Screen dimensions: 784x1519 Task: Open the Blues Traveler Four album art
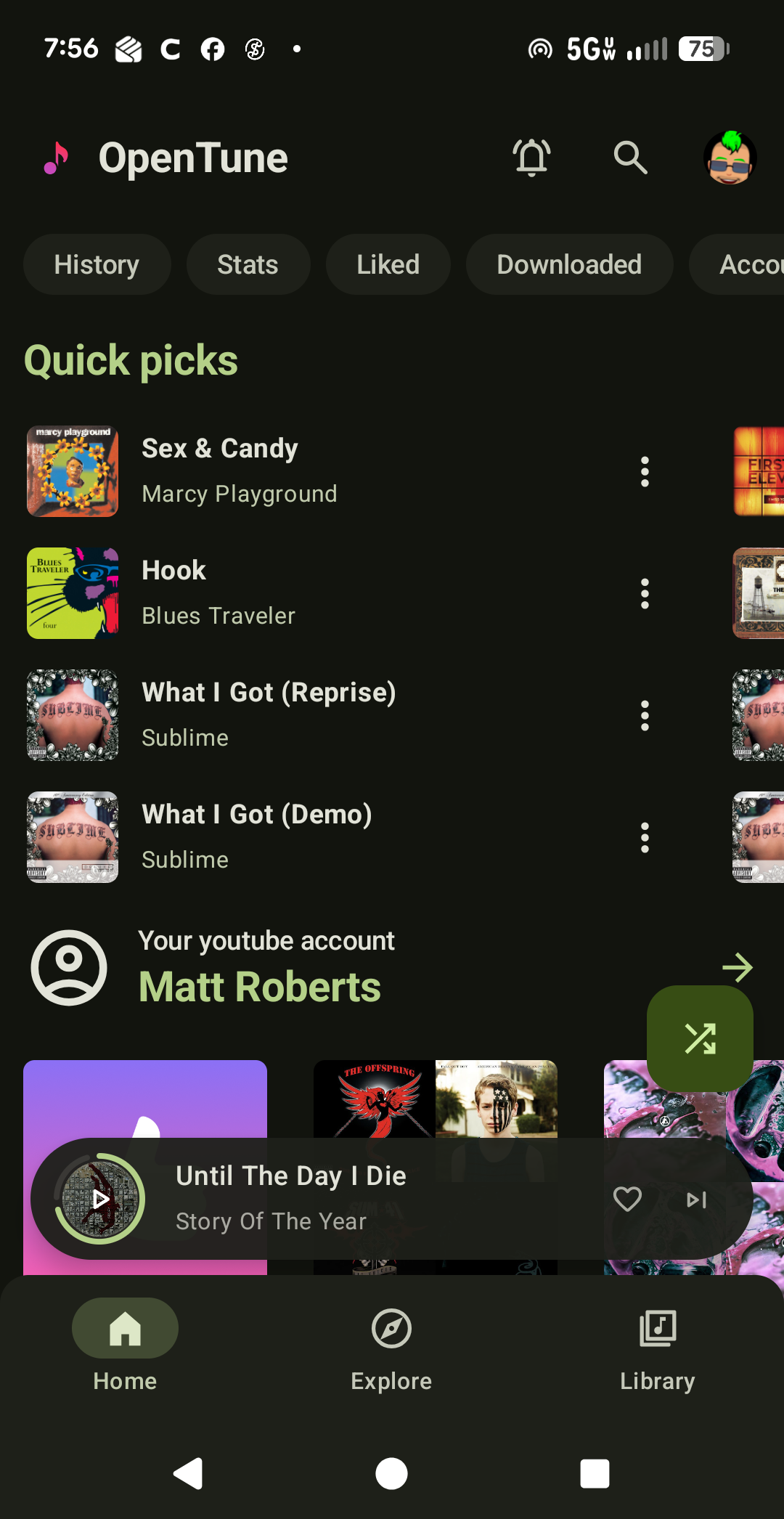click(x=73, y=593)
